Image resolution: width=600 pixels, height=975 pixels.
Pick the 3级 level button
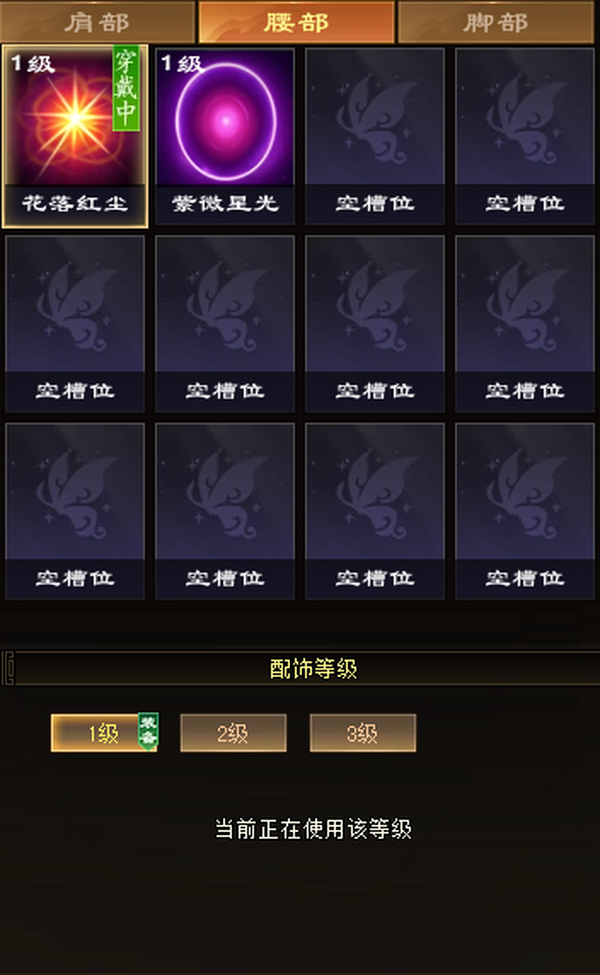pos(362,733)
